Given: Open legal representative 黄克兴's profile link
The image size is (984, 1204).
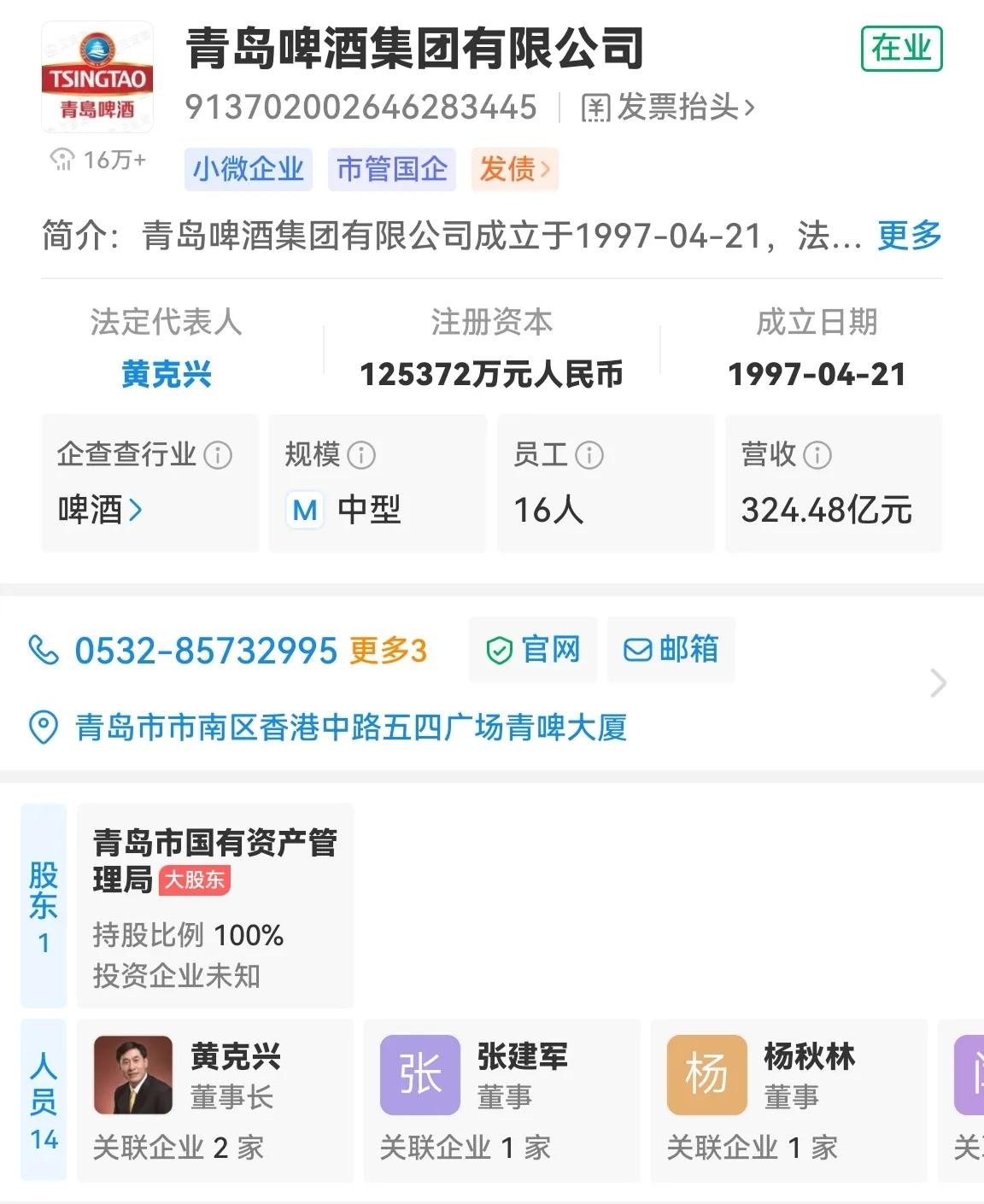Looking at the screenshot, I should tap(166, 374).
